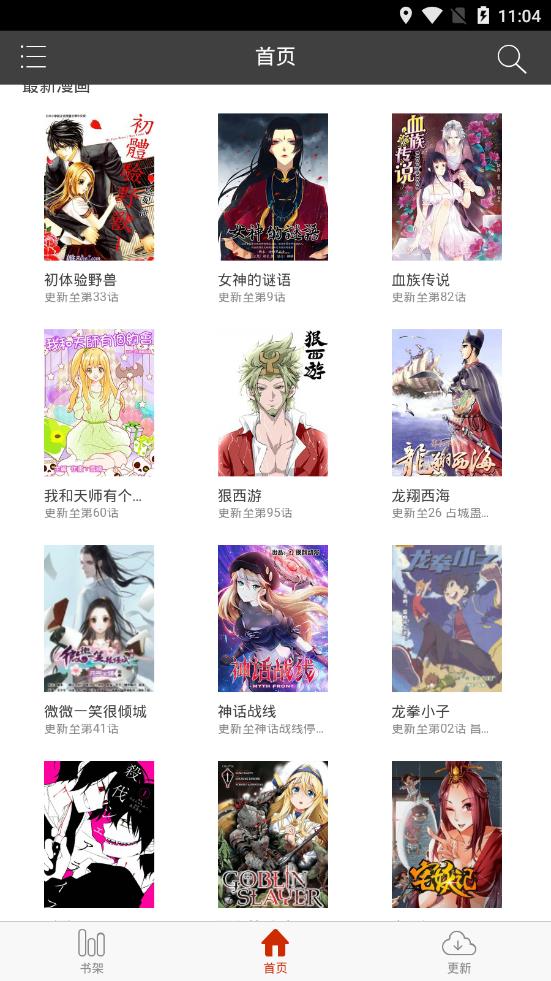
Task: Open the search magnifier icon
Action: click(x=512, y=58)
